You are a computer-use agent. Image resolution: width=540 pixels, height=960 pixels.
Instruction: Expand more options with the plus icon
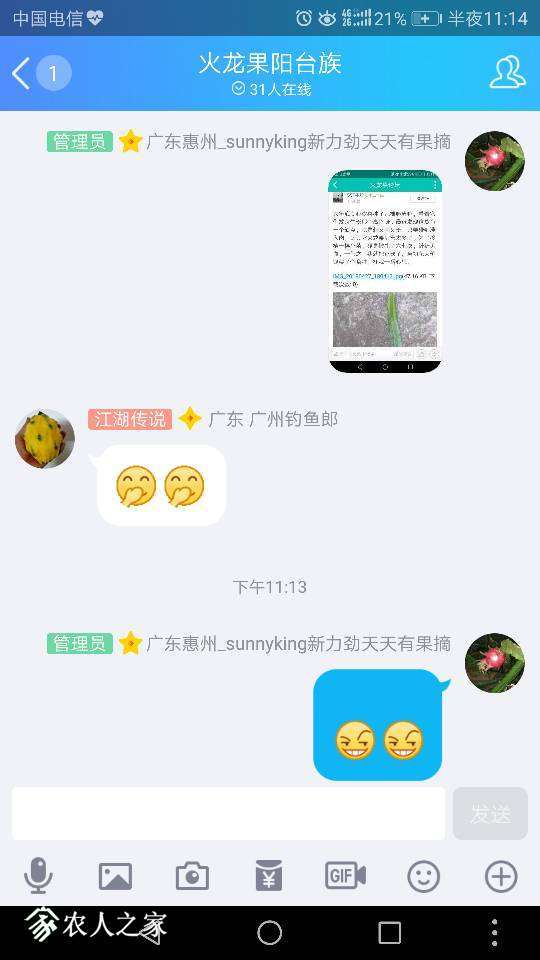(x=501, y=876)
